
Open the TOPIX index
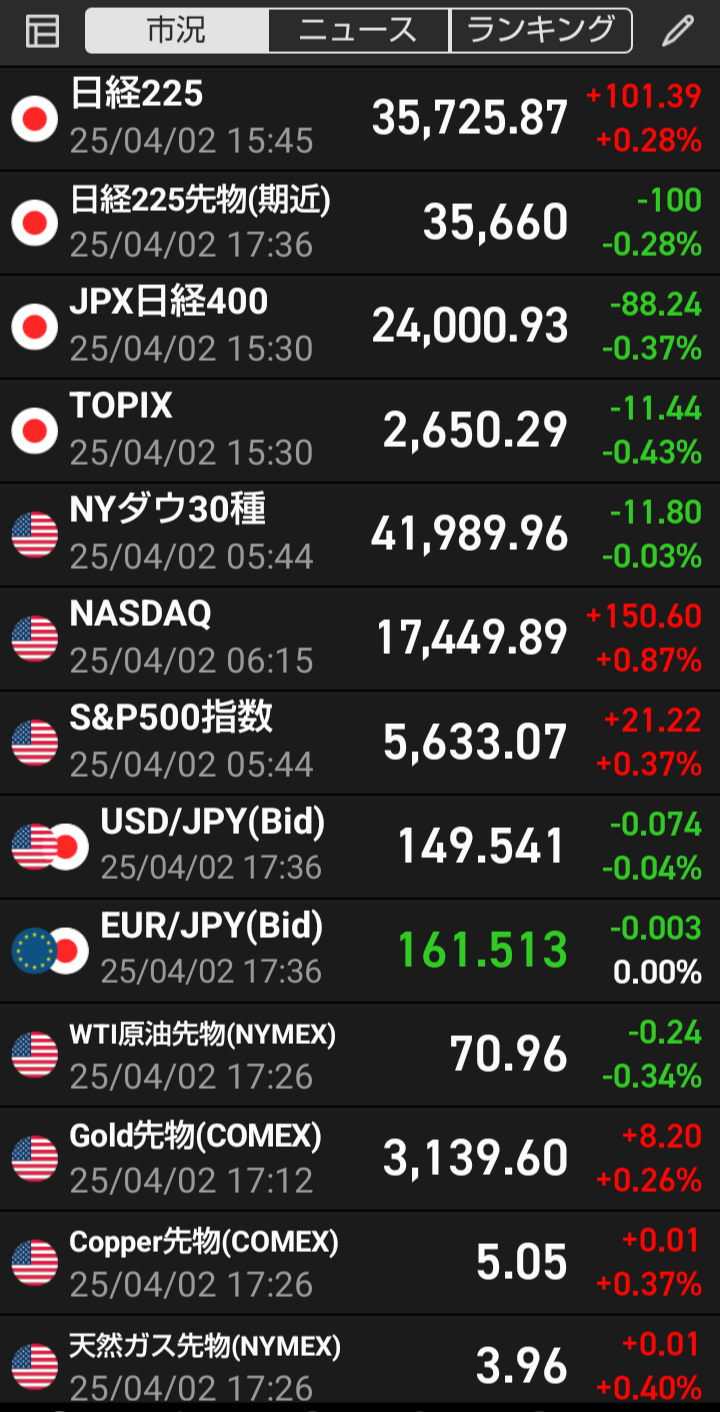click(360, 431)
